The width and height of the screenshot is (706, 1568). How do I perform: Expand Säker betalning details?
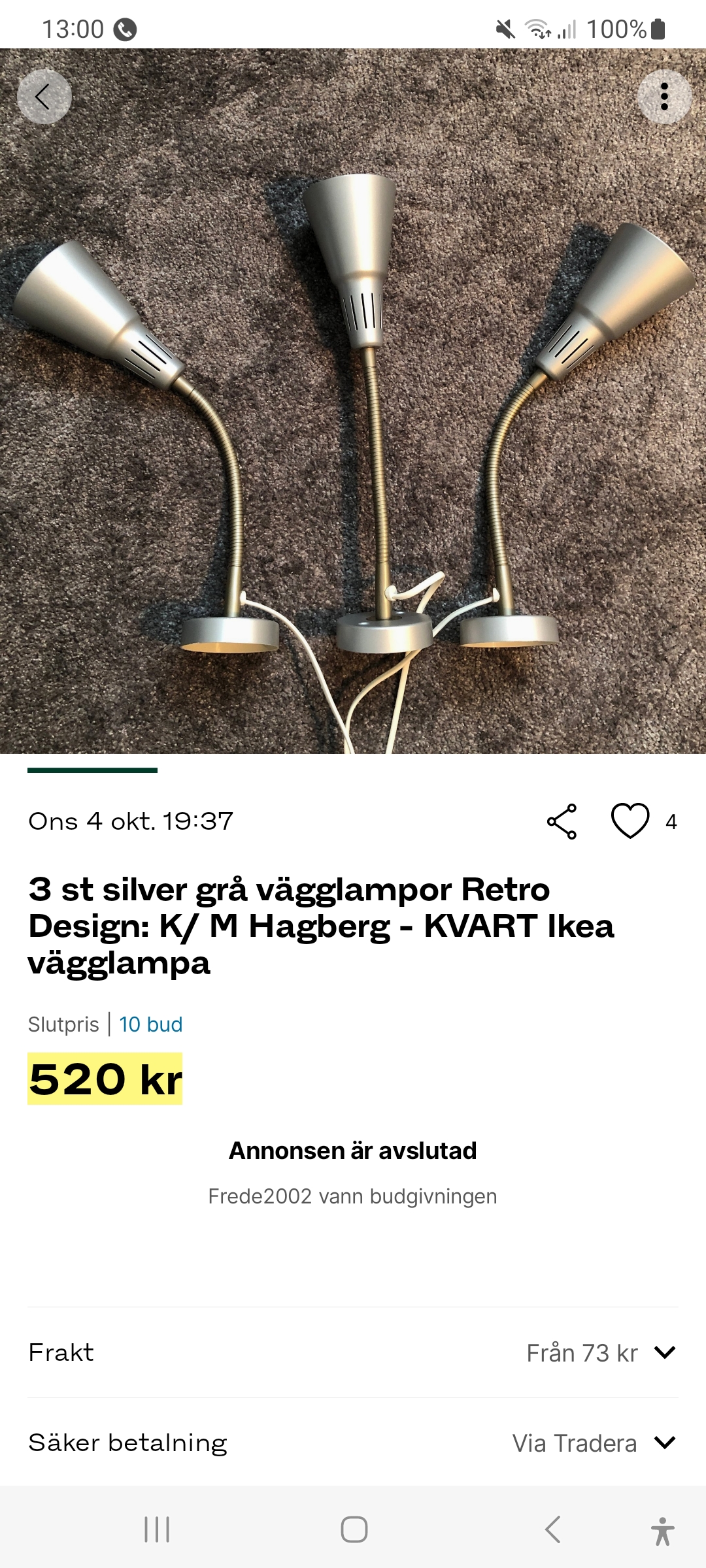click(x=664, y=1443)
